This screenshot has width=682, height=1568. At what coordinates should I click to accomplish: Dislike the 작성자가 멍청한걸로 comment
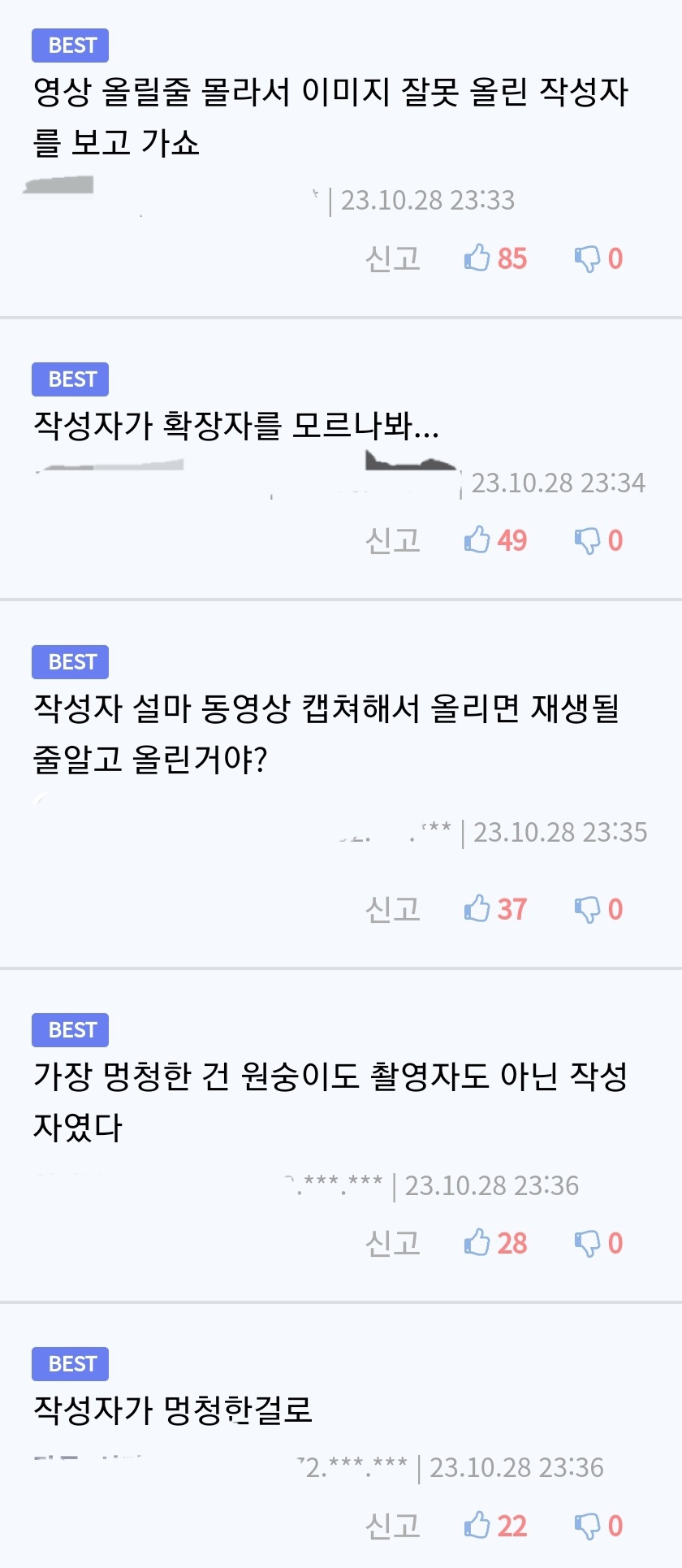[x=586, y=1525]
